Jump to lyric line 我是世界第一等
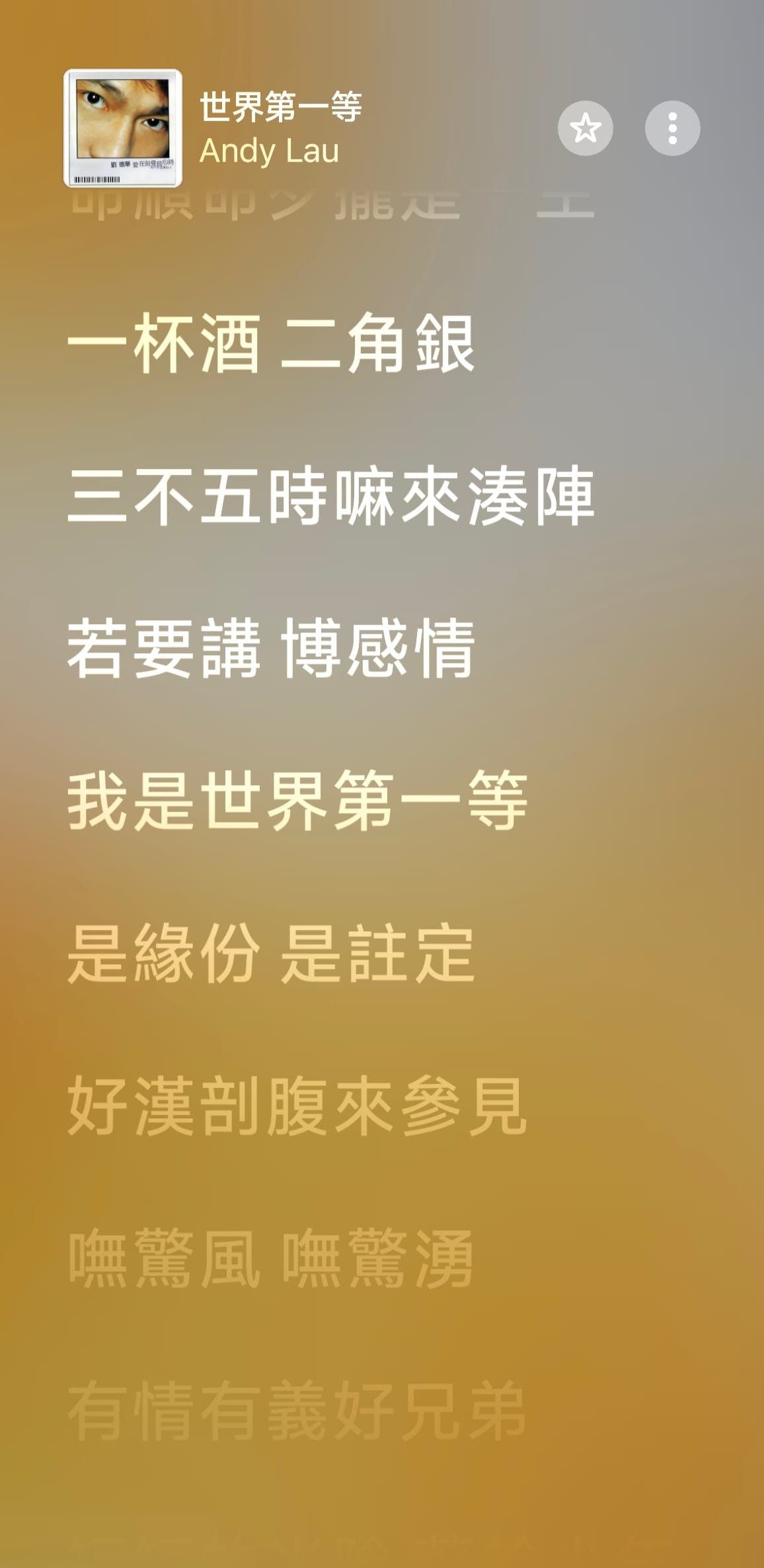 pos(297,800)
